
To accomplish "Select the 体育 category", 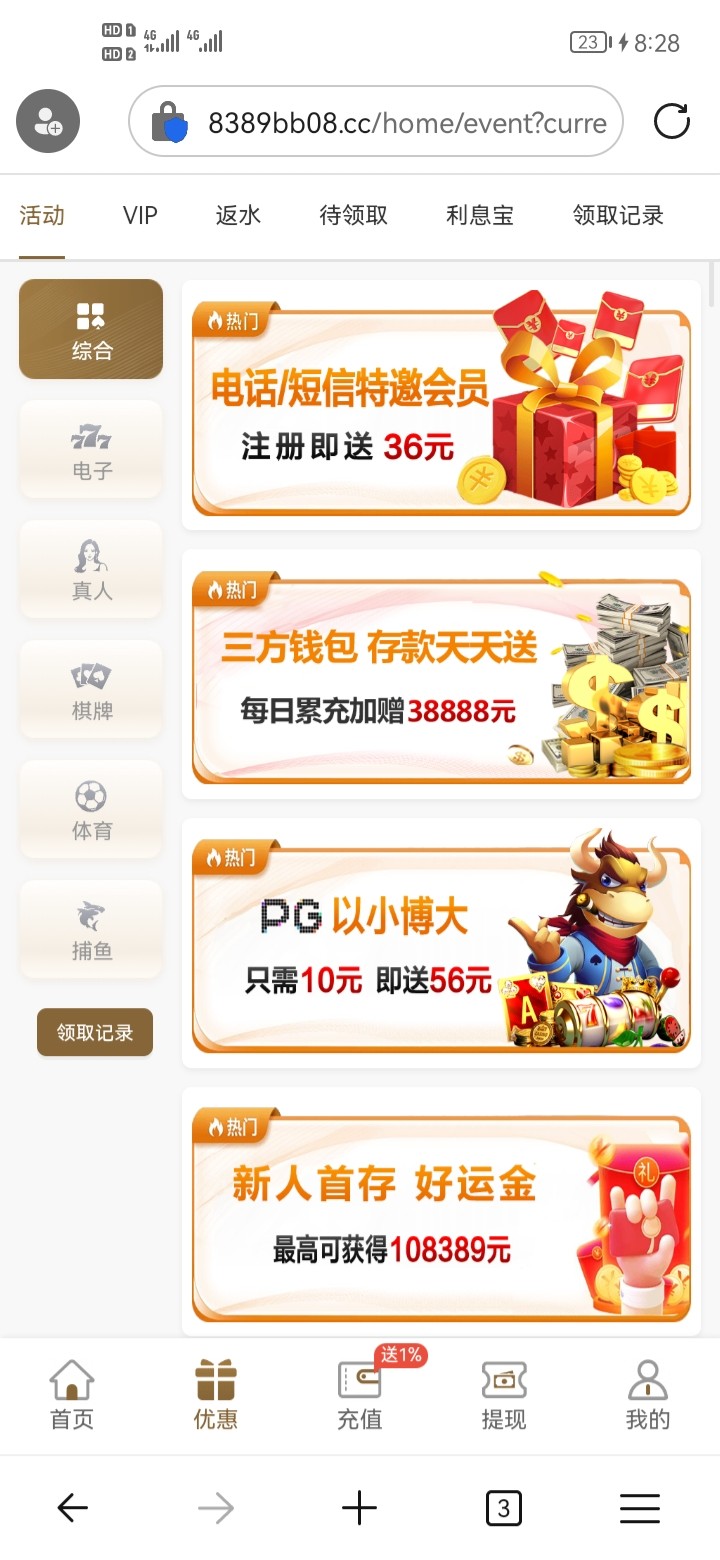I will (91, 810).
